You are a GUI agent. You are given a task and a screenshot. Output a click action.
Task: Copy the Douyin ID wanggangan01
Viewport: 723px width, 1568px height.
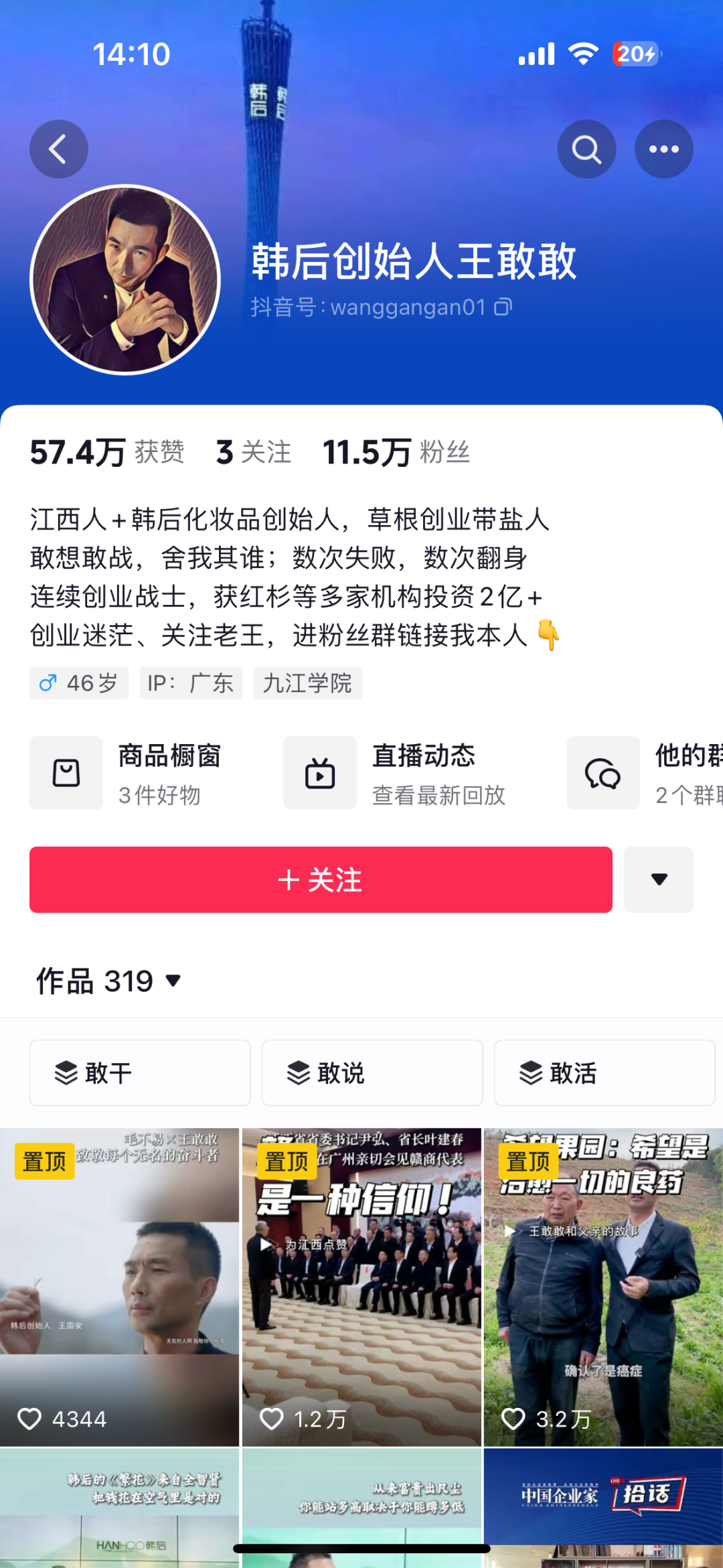pos(503,307)
